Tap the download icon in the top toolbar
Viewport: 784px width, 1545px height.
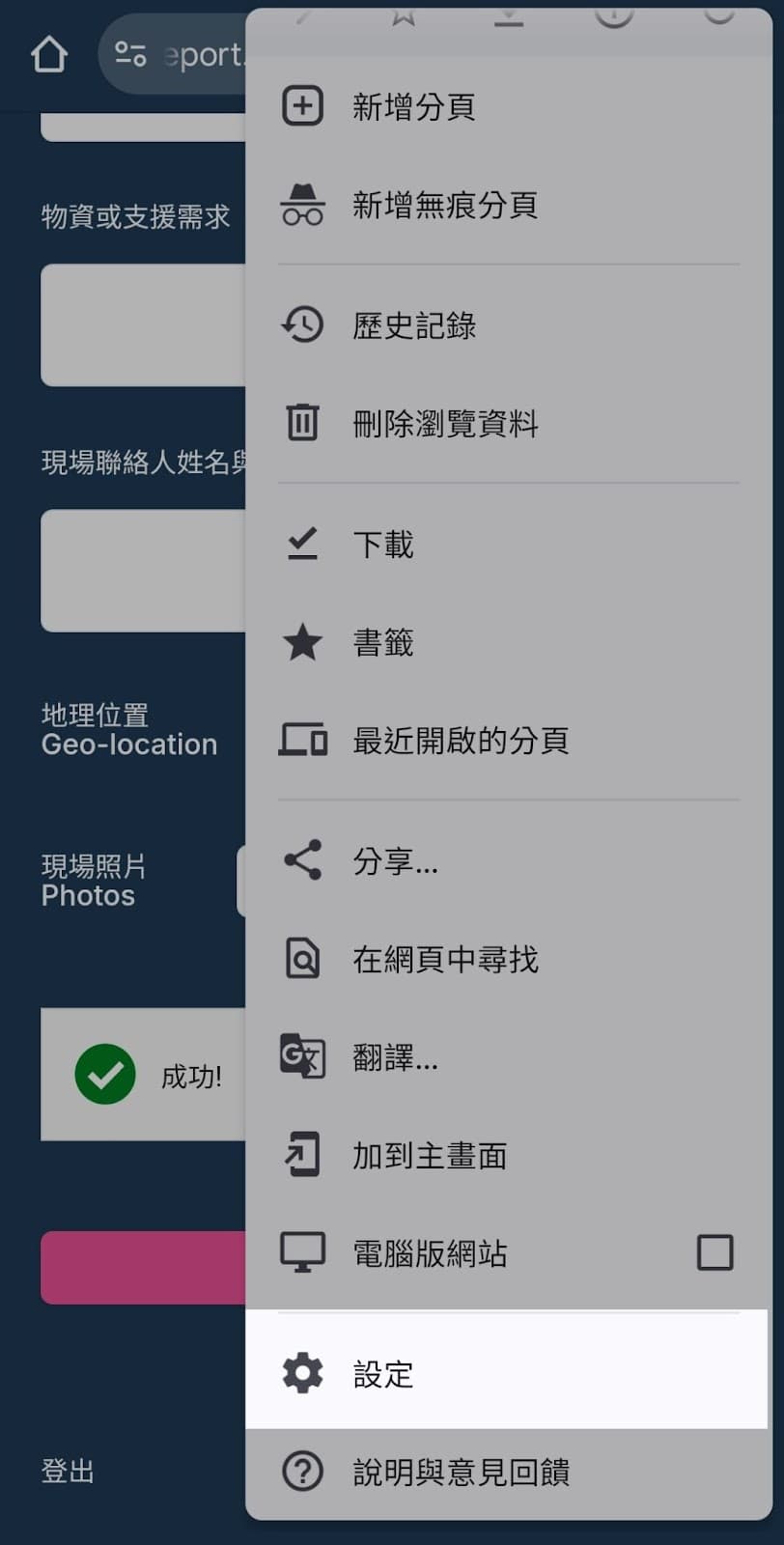click(510, 14)
